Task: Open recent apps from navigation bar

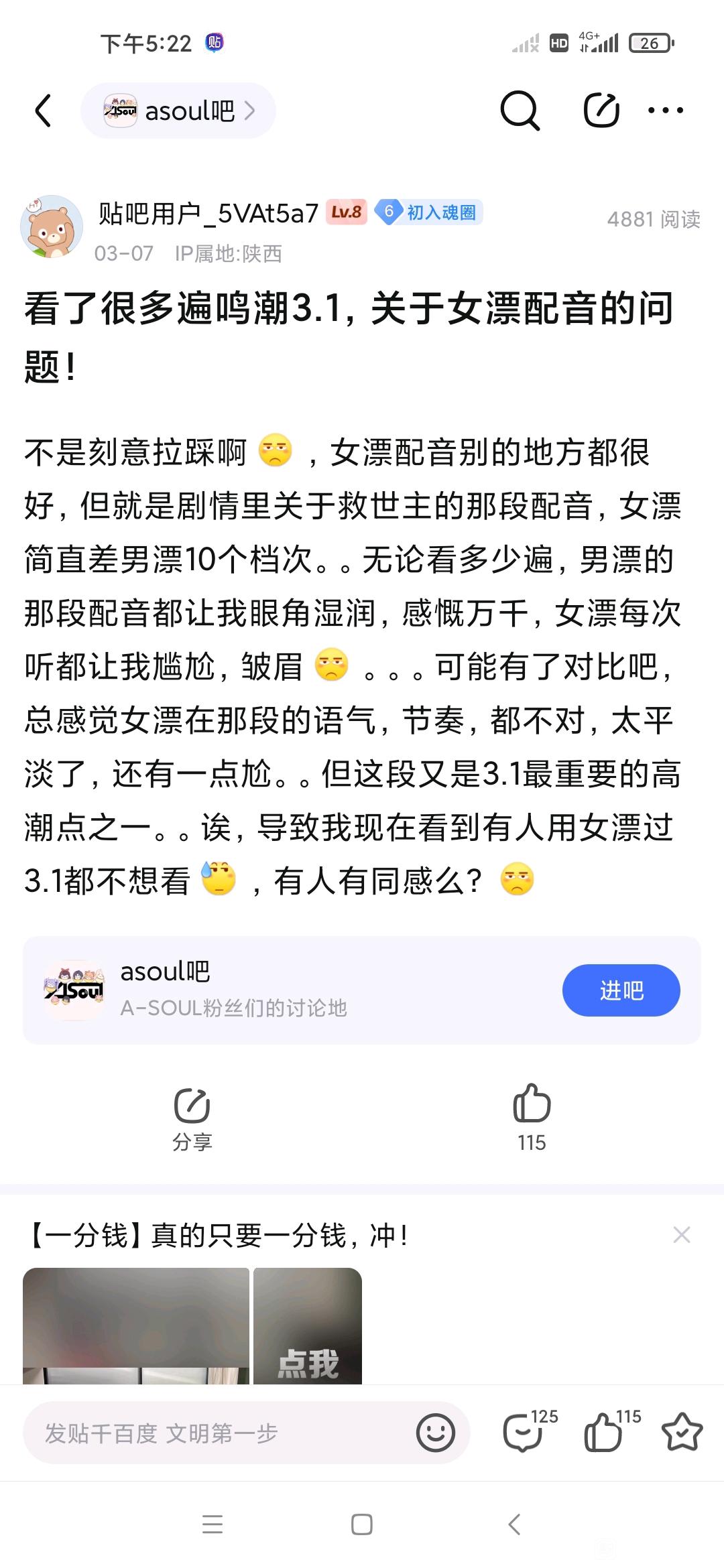Action: coord(213,1525)
